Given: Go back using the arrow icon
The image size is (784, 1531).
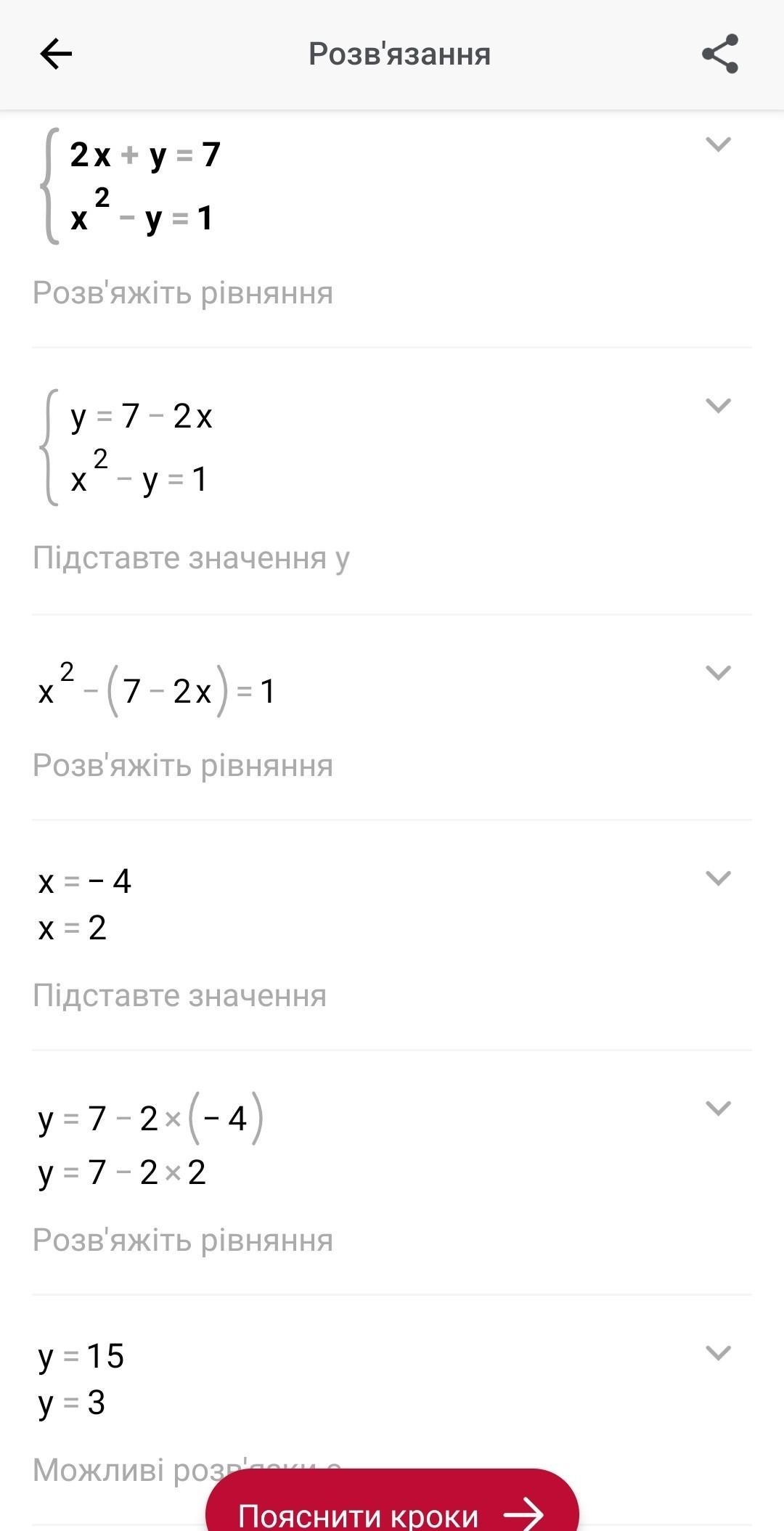Looking at the screenshot, I should click(56, 54).
